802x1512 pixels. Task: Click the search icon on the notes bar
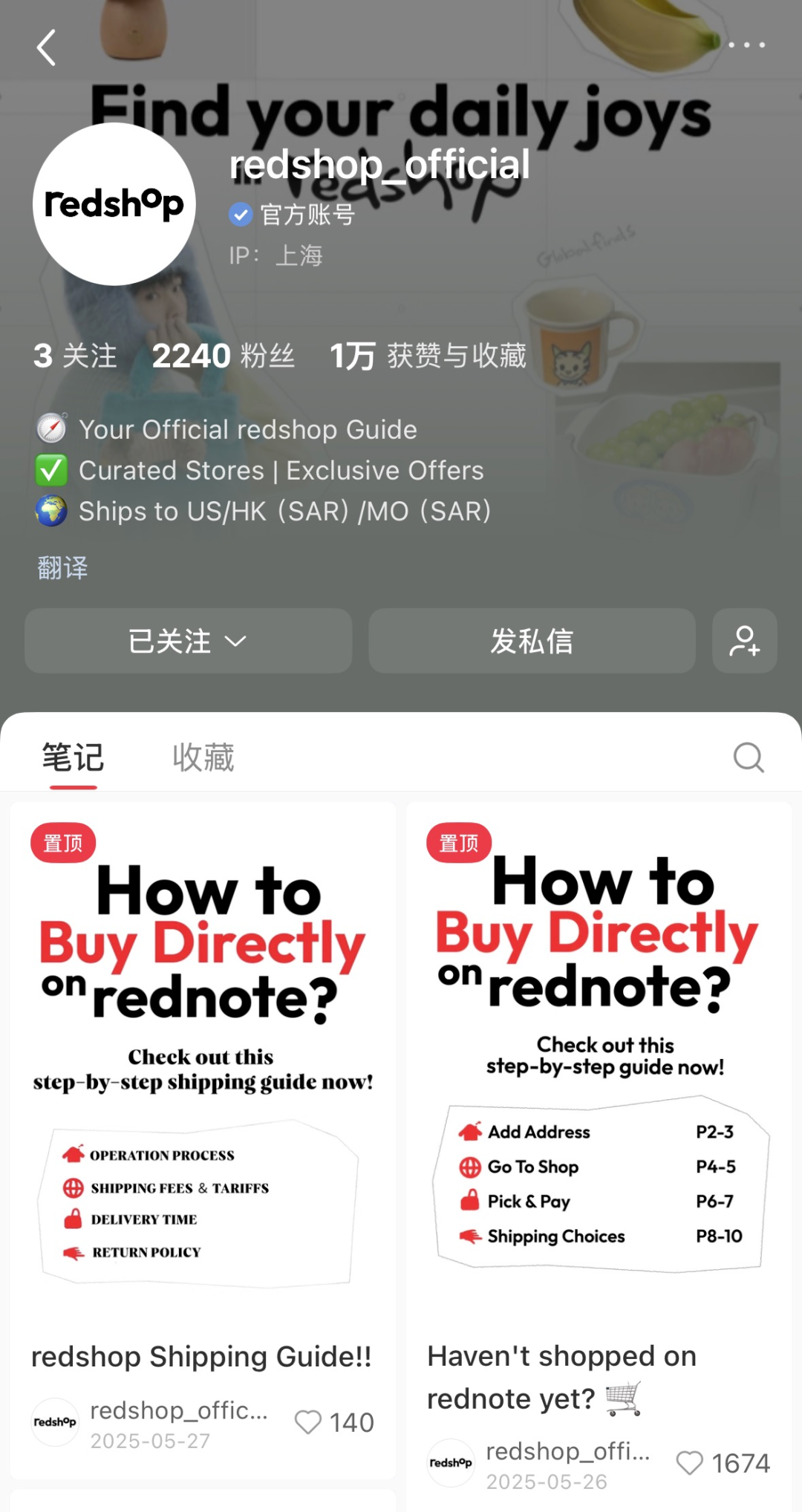point(748,757)
